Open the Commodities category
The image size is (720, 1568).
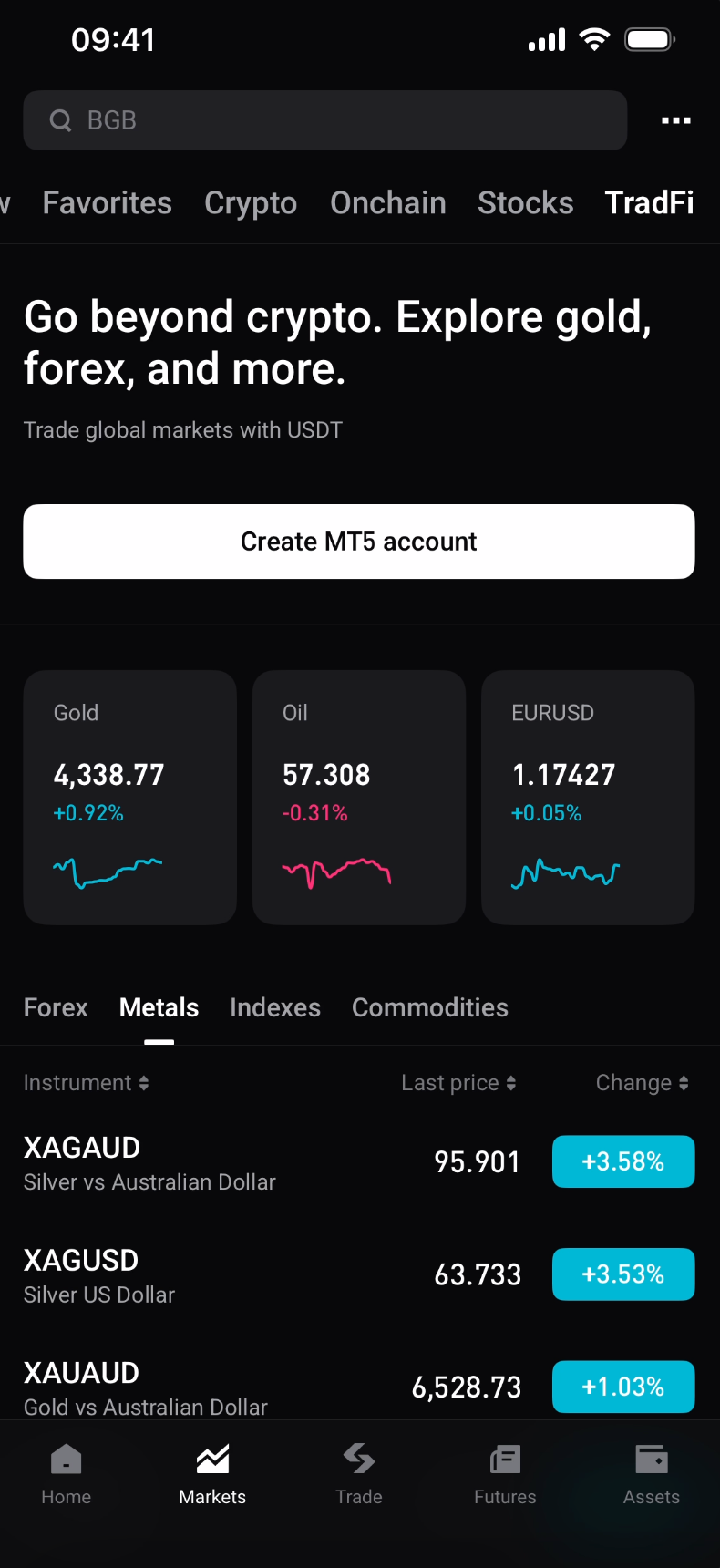tap(429, 1007)
